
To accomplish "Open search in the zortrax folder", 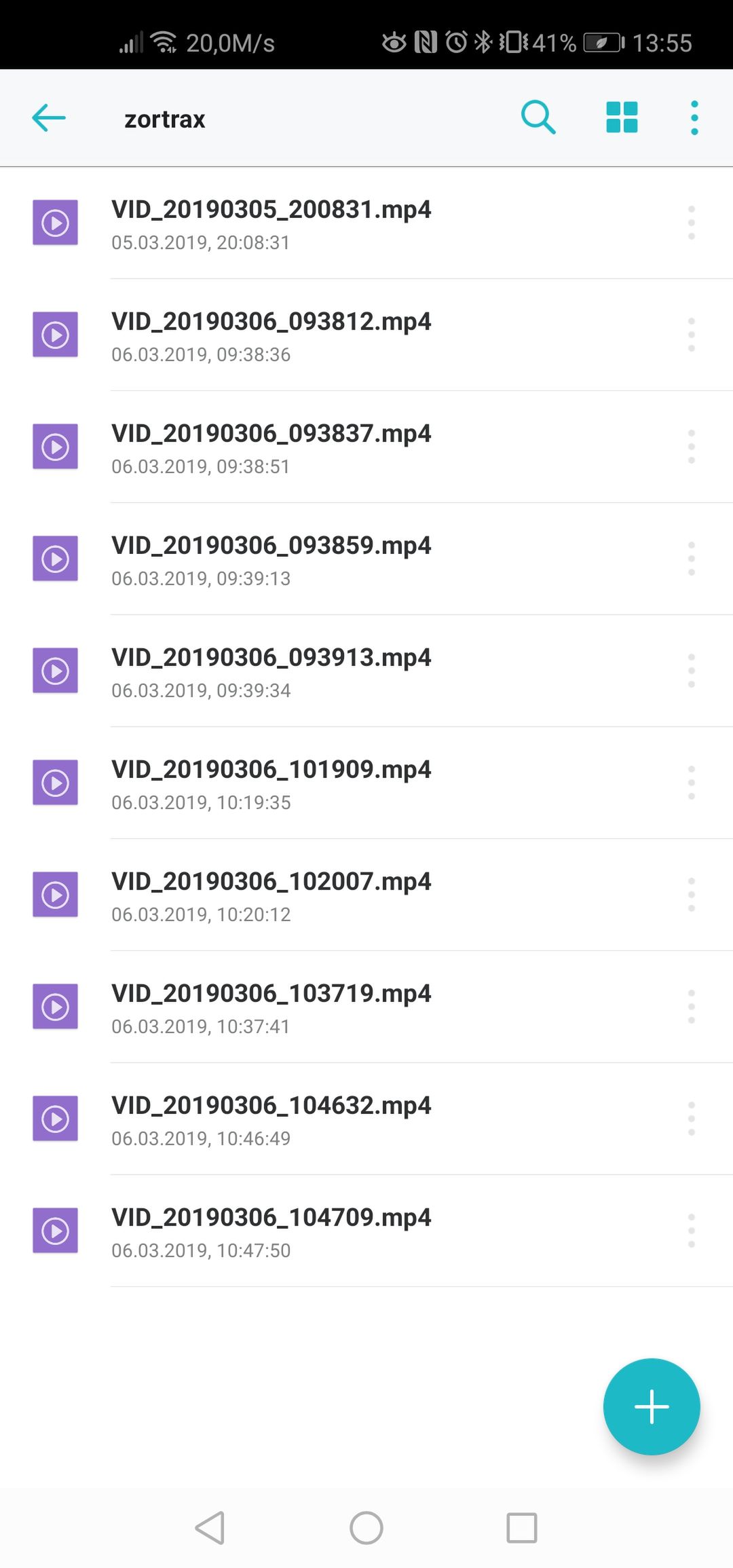I will click(x=538, y=118).
